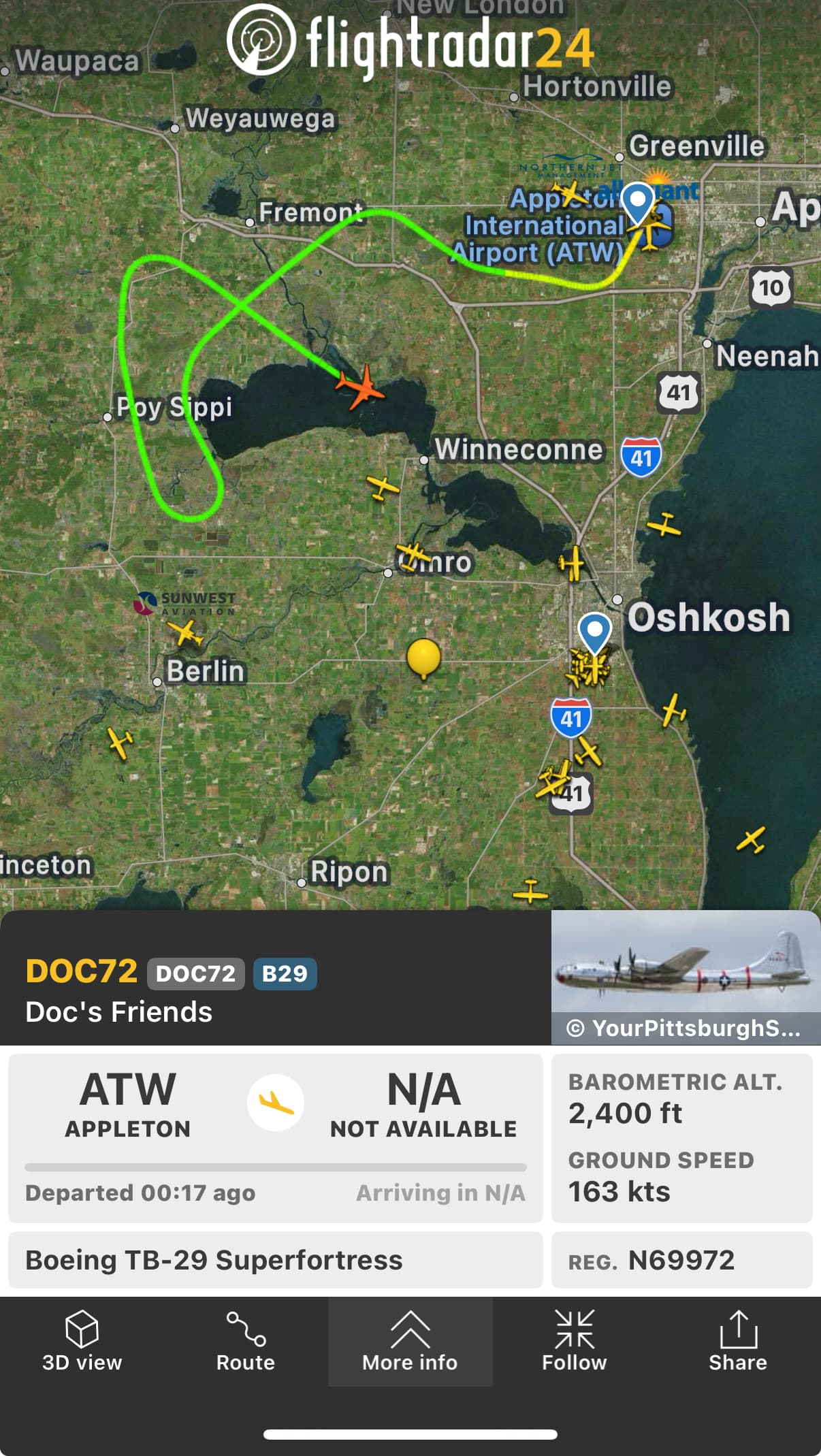The width and height of the screenshot is (821, 1456).
Task: Select the orange DOC72 plane on map
Action: tap(361, 387)
